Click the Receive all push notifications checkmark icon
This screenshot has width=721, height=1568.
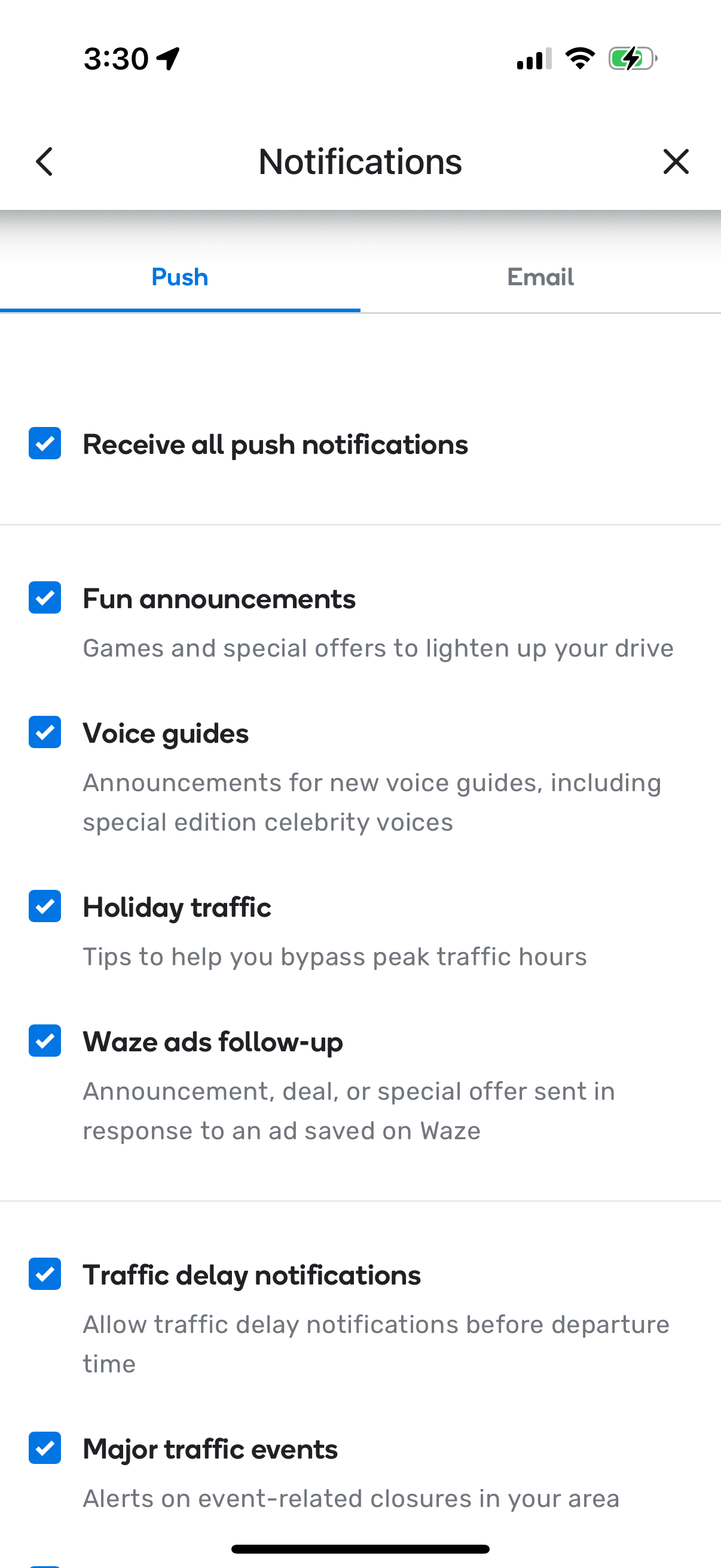pos(44,444)
